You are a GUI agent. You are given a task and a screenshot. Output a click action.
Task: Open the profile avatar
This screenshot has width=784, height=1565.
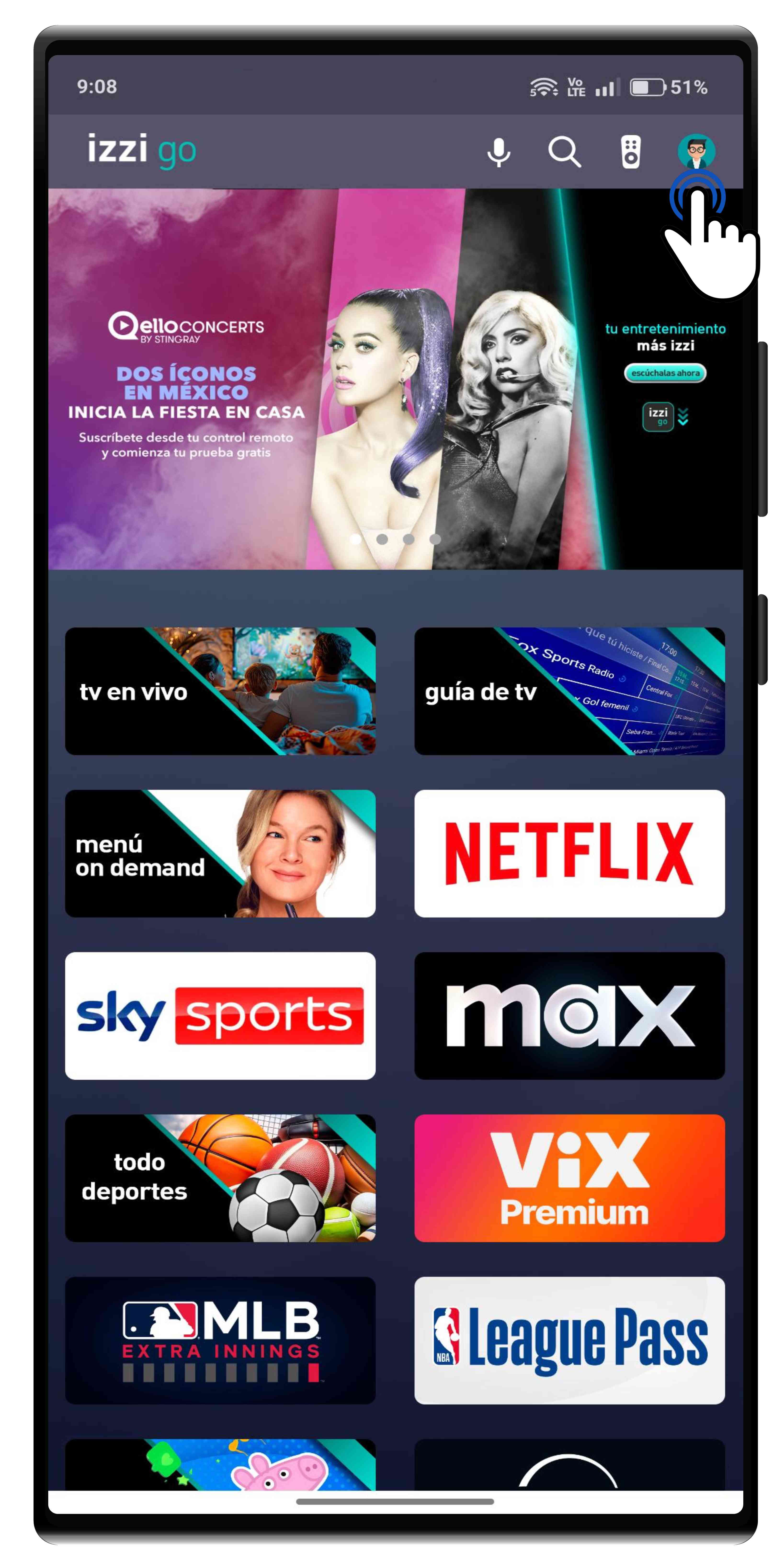pos(696,151)
